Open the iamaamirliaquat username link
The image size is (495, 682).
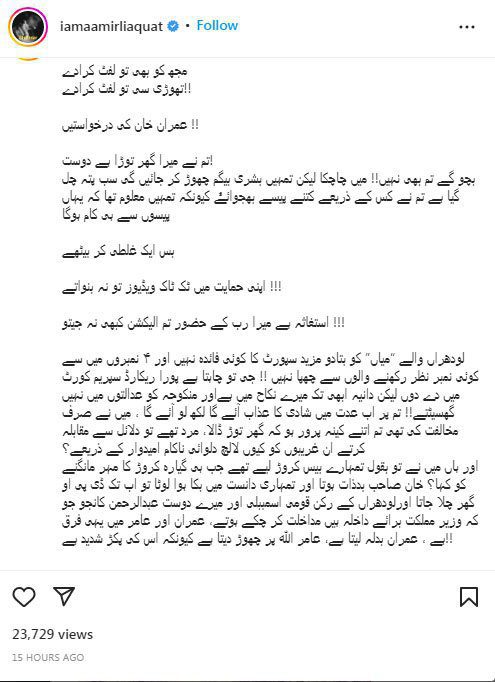point(112,26)
